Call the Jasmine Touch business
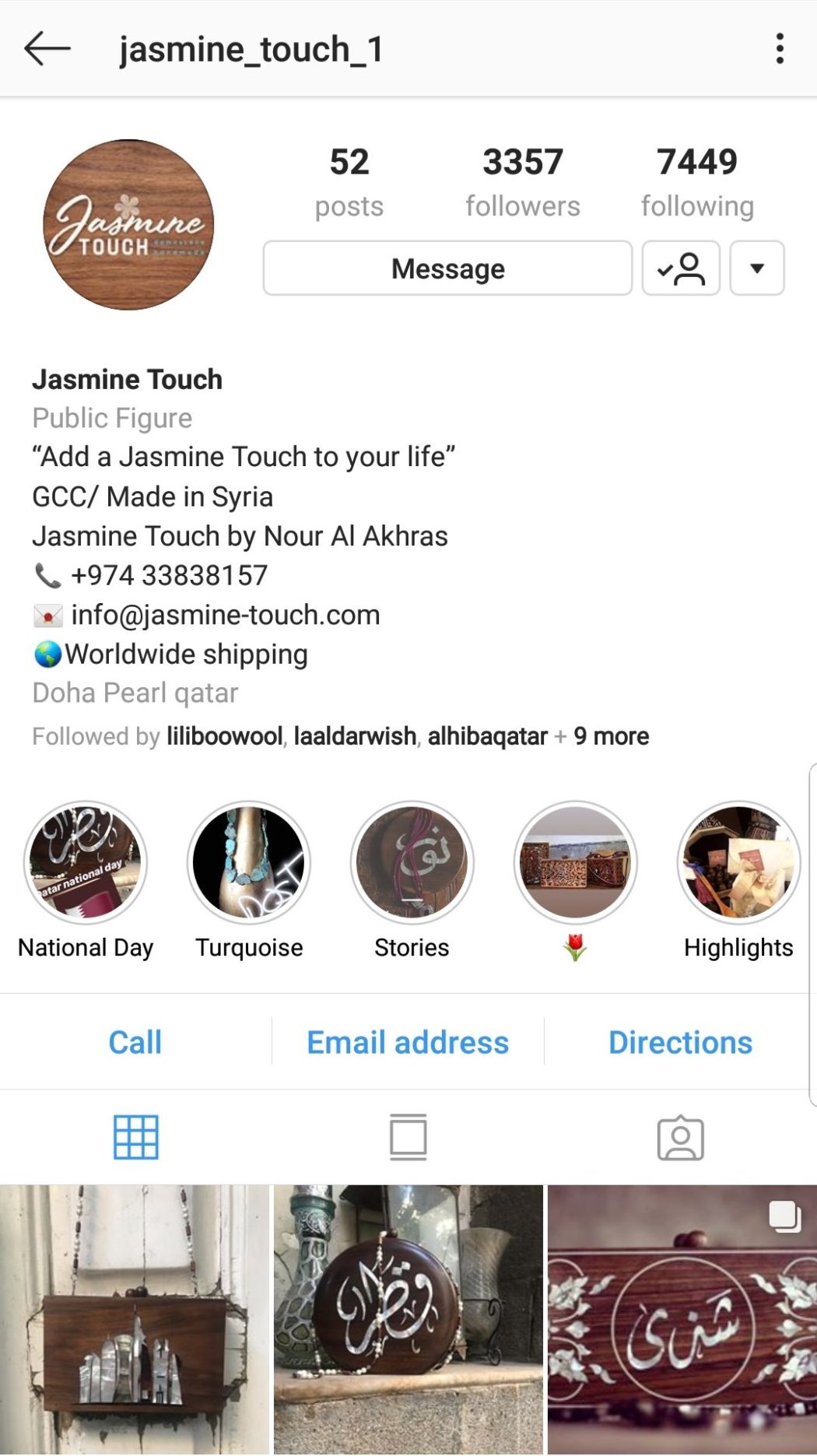 (135, 1042)
